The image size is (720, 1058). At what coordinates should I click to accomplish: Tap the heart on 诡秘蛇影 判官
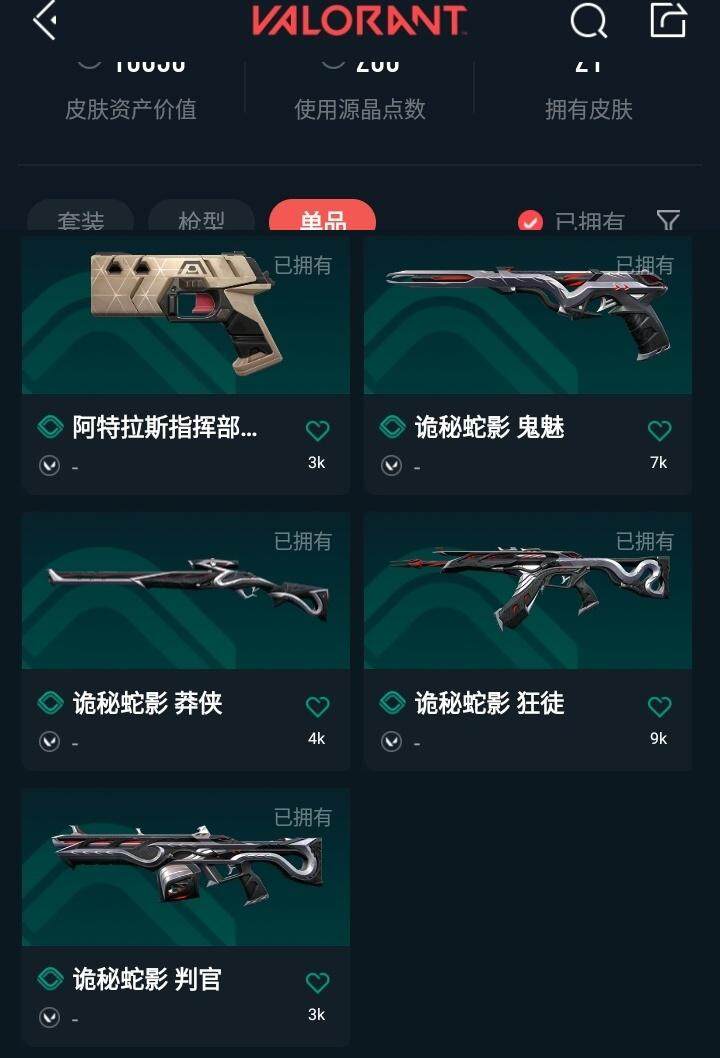pos(317,983)
